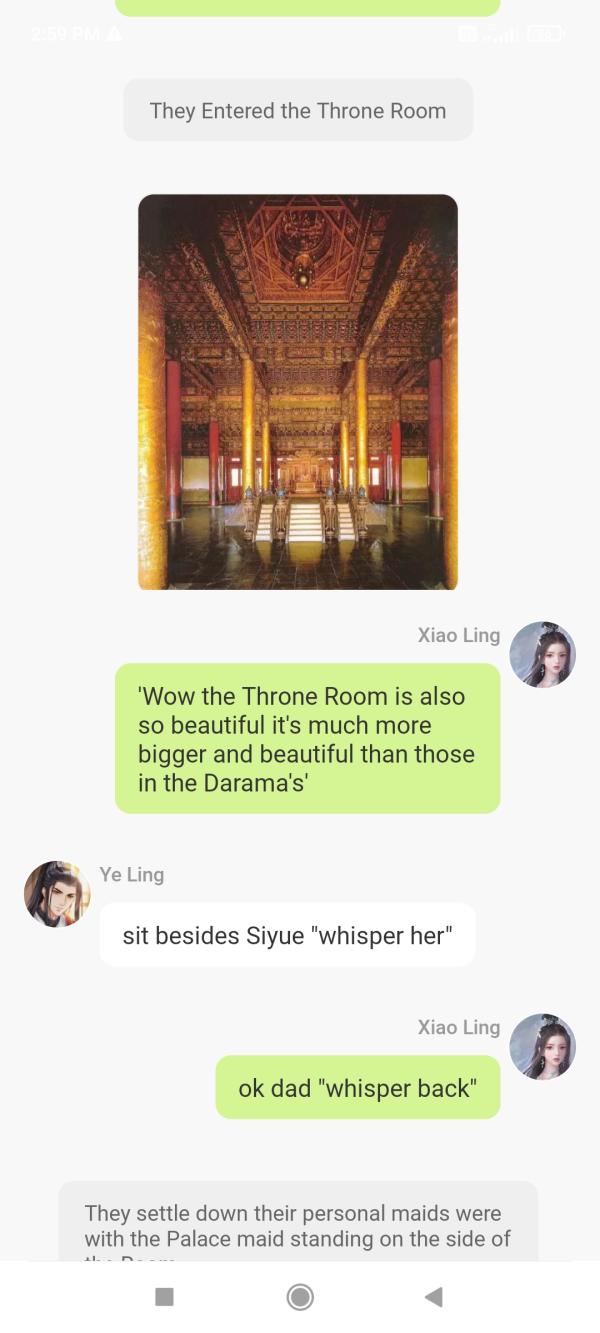Tap Xiao Ling's avatar beside 'ok dad' message
This screenshot has height=1333, width=600.
pyautogui.click(x=542, y=1046)
